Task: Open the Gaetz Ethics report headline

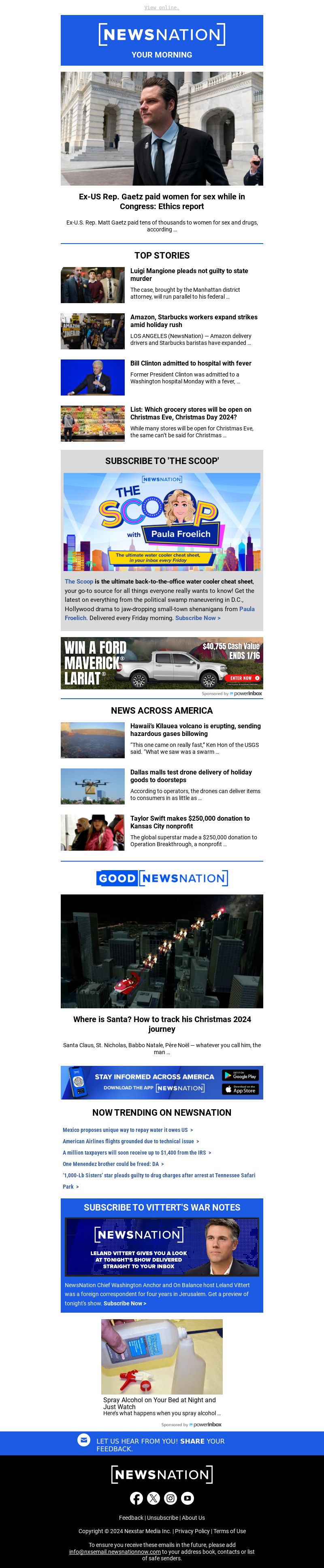Action: (162, 201)
